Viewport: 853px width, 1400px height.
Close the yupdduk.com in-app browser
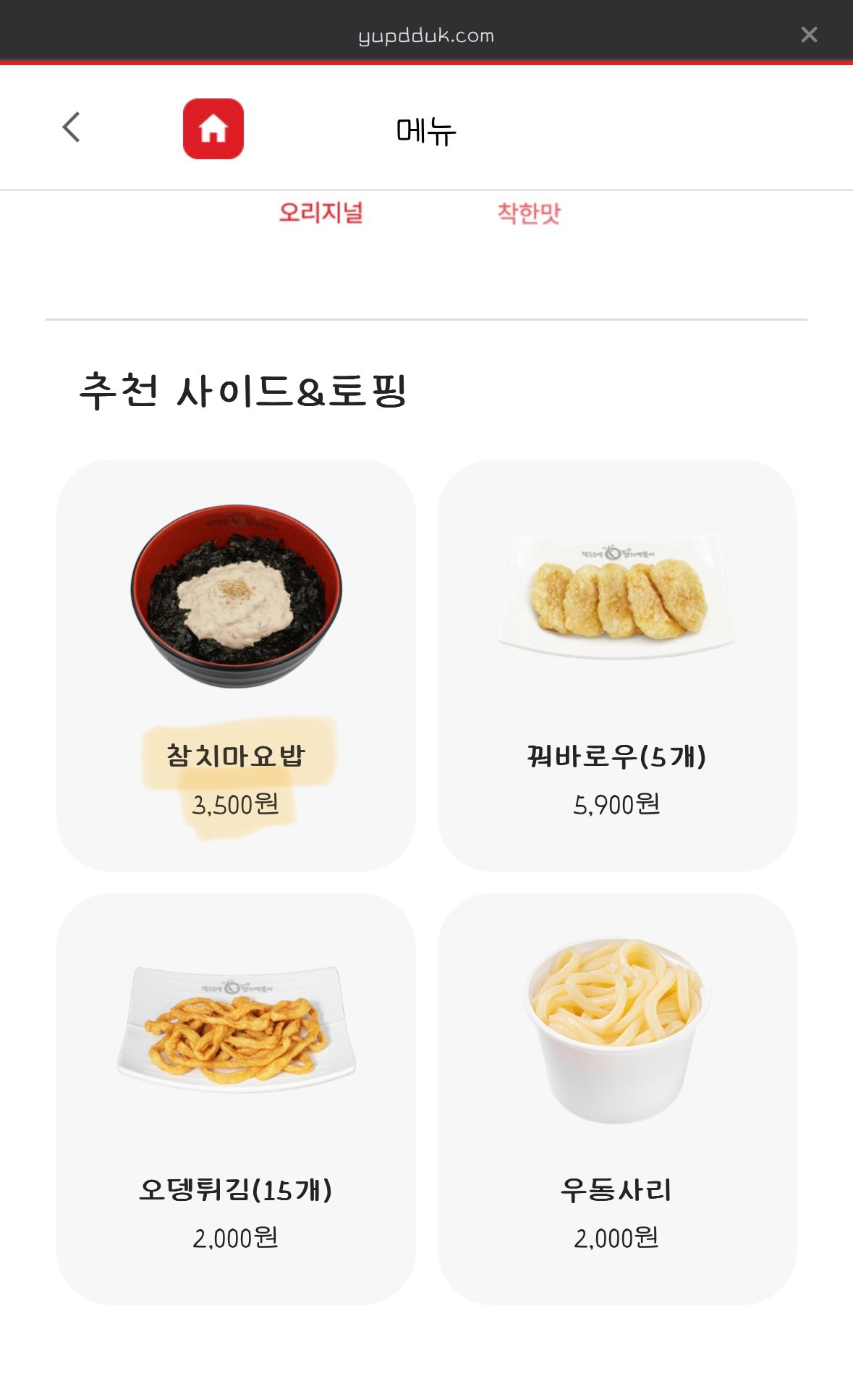[809, 35]
